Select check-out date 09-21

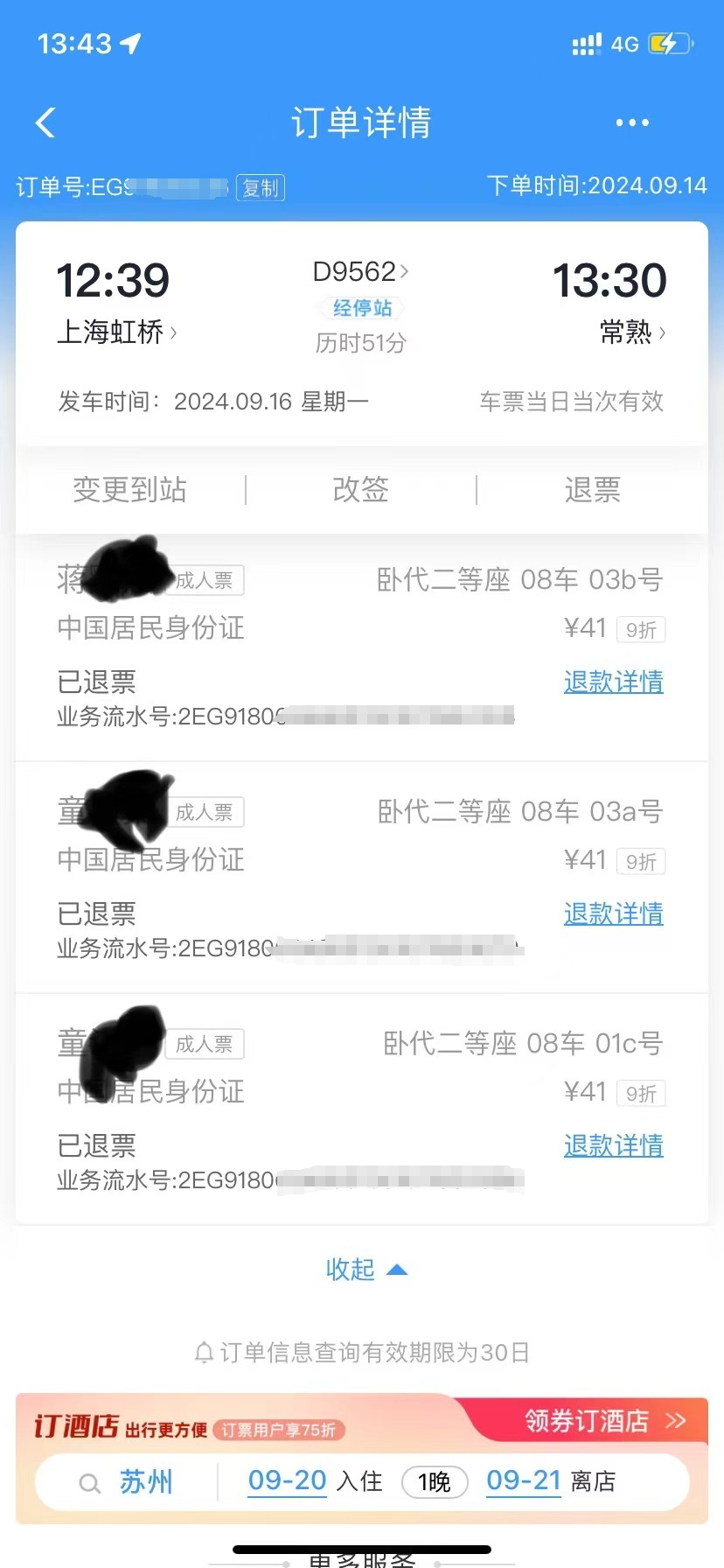[523, 1480]
